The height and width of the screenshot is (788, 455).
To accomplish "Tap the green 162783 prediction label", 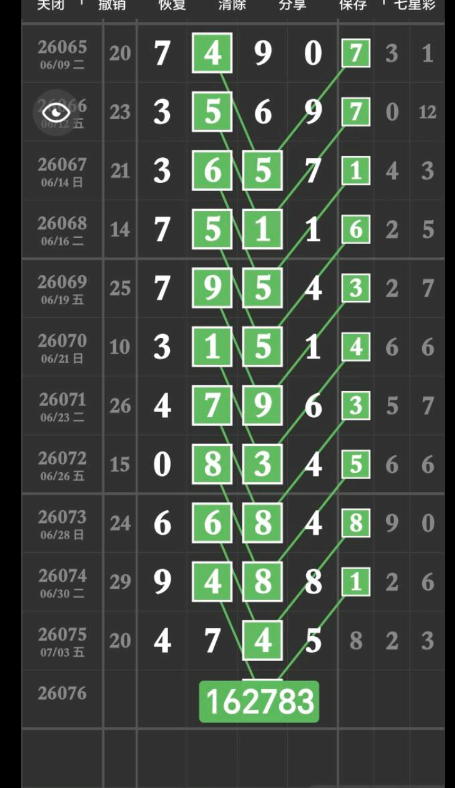I will 259,702.
